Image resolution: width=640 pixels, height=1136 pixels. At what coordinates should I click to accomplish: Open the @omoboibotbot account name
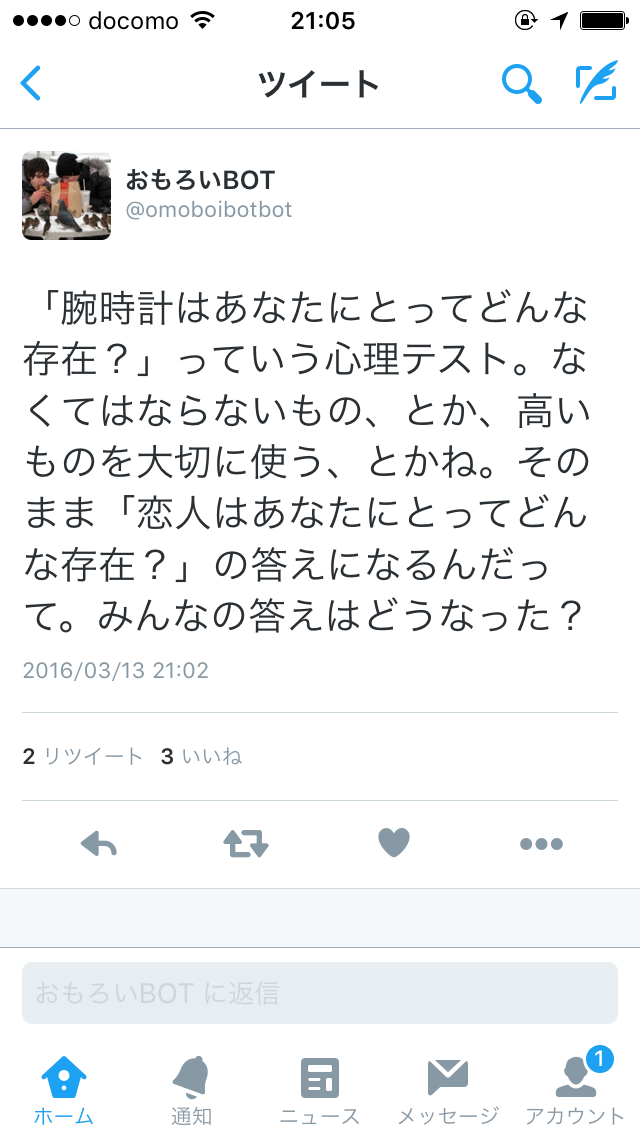209,209
